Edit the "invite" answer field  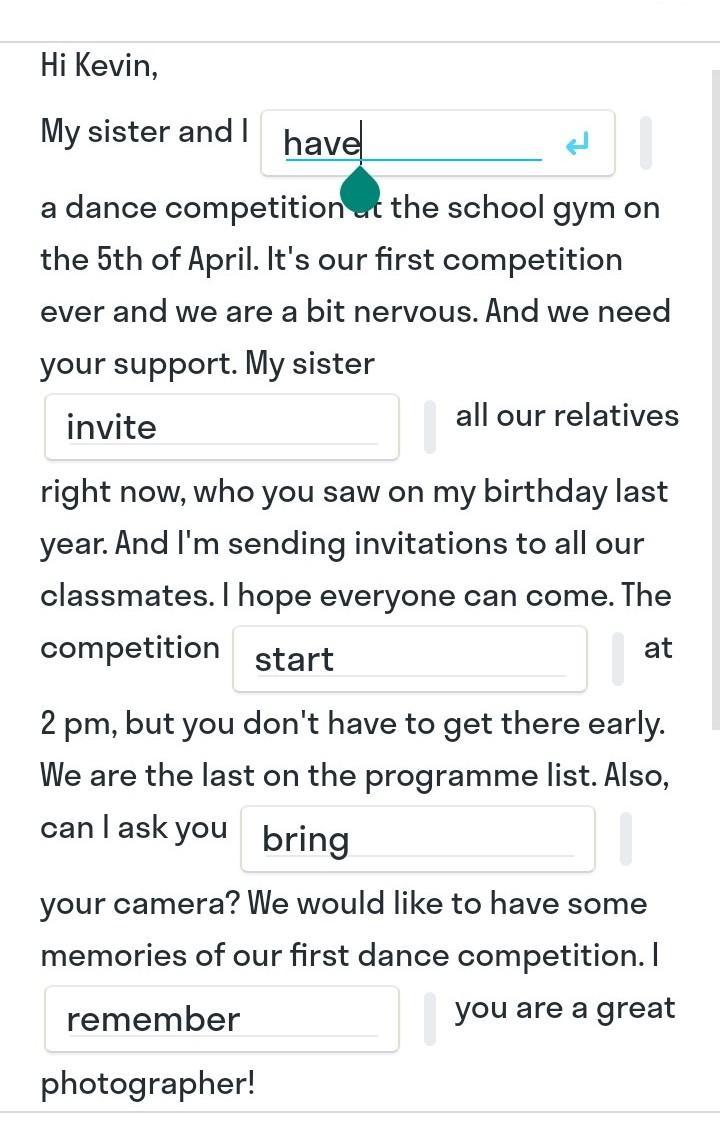point(221,427)
